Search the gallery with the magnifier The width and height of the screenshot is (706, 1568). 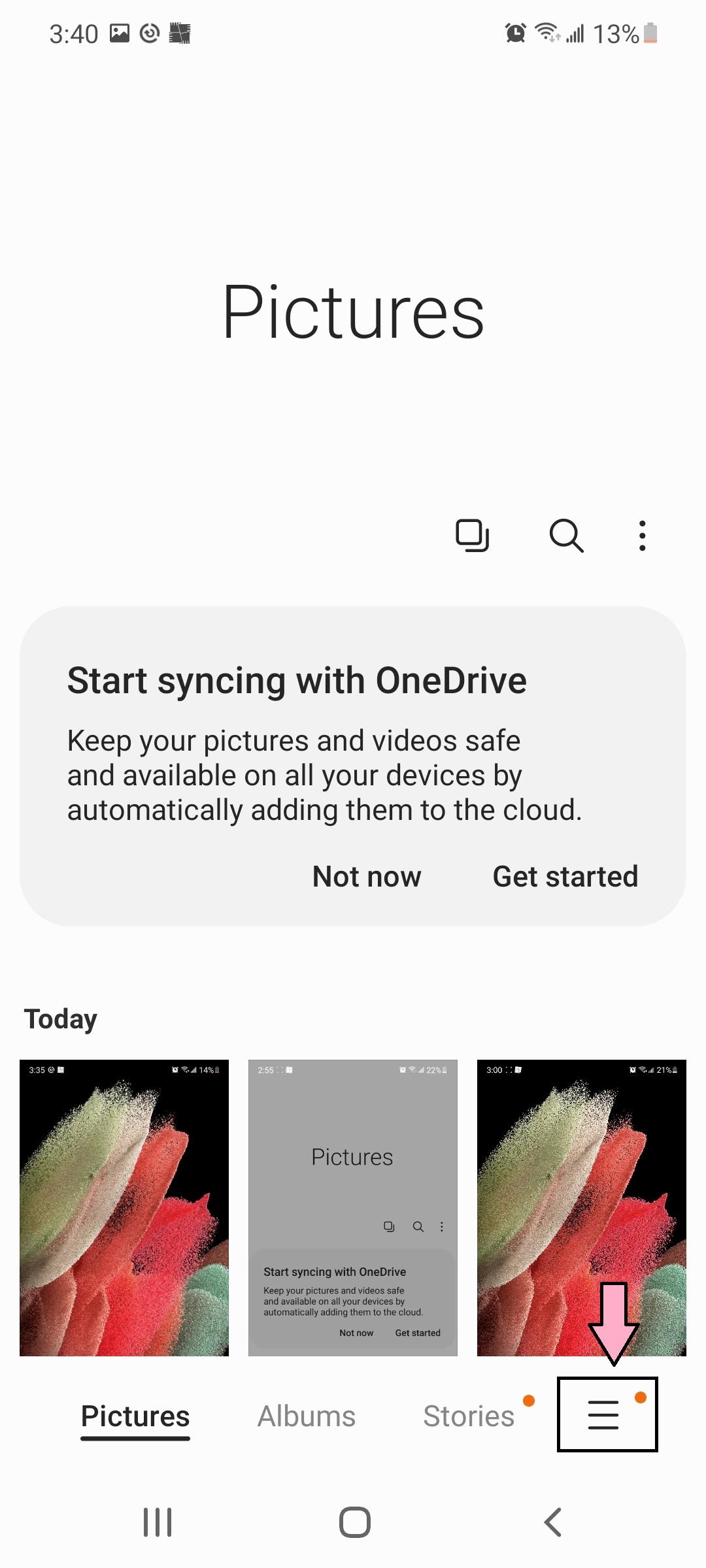click(x=566, y=536)
